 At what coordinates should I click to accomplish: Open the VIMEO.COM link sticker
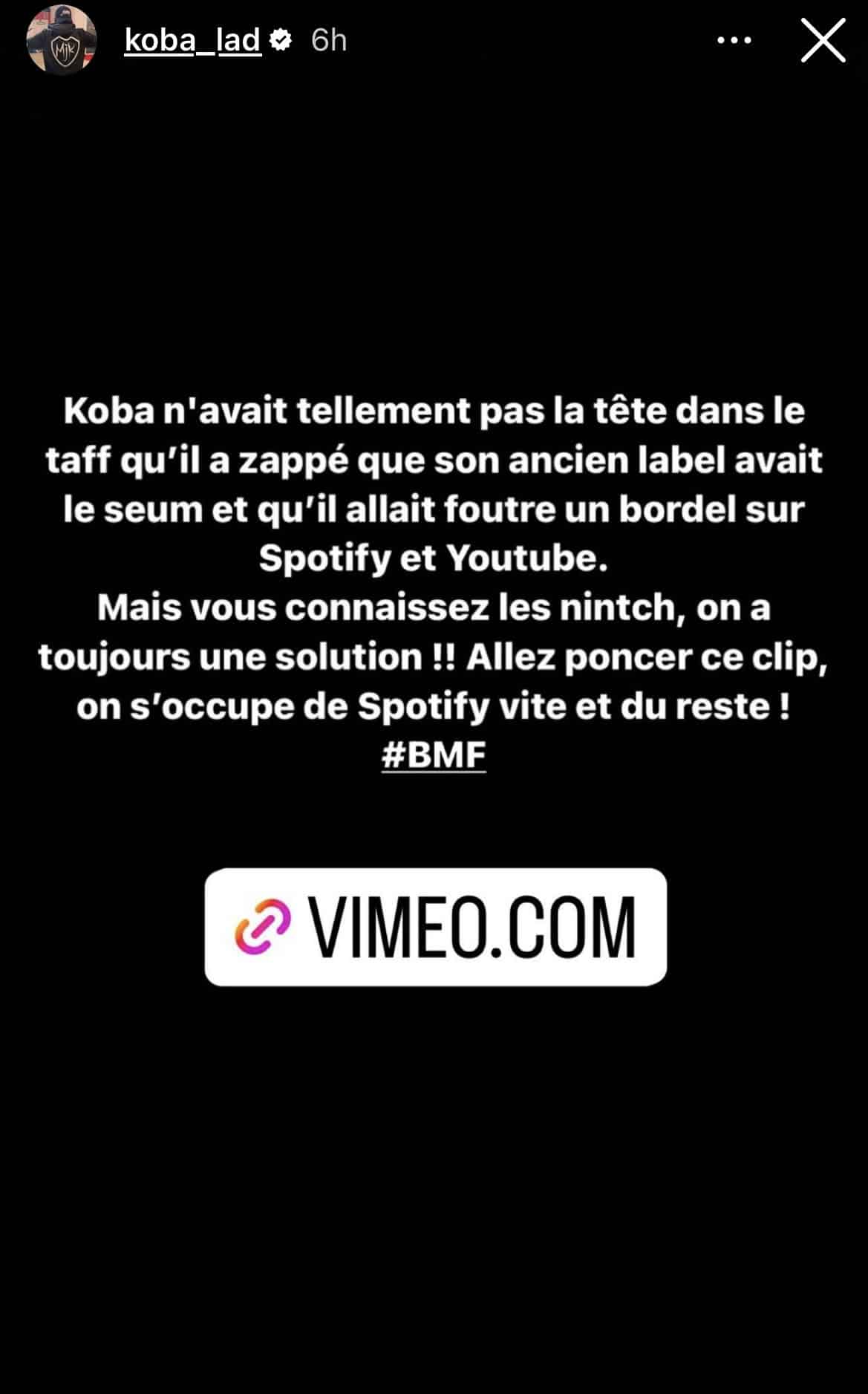pyautogui.click(x=435, y=927)
